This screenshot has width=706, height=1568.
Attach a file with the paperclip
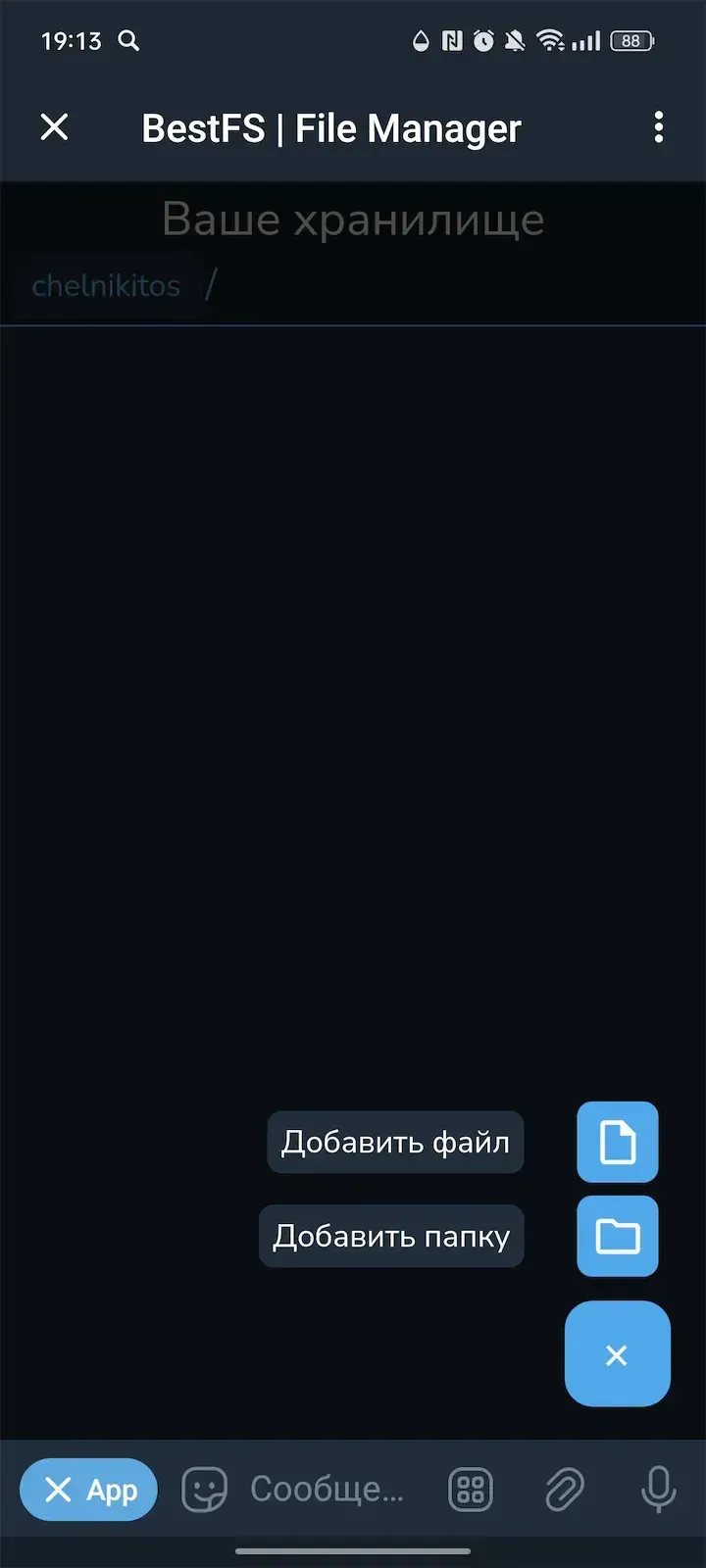click(564, 1490)
